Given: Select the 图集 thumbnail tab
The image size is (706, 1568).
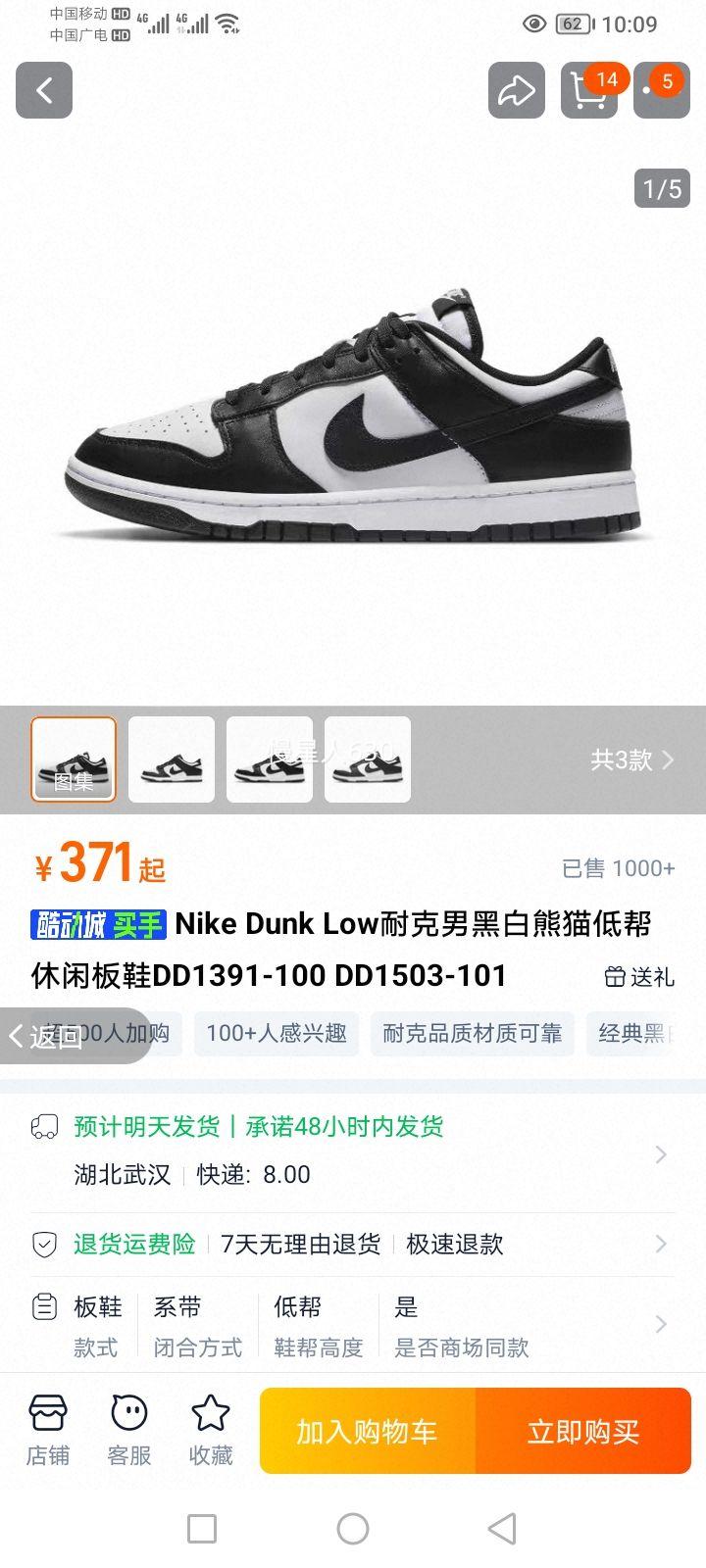Looking at the screenshot, I should click(74, 759).
